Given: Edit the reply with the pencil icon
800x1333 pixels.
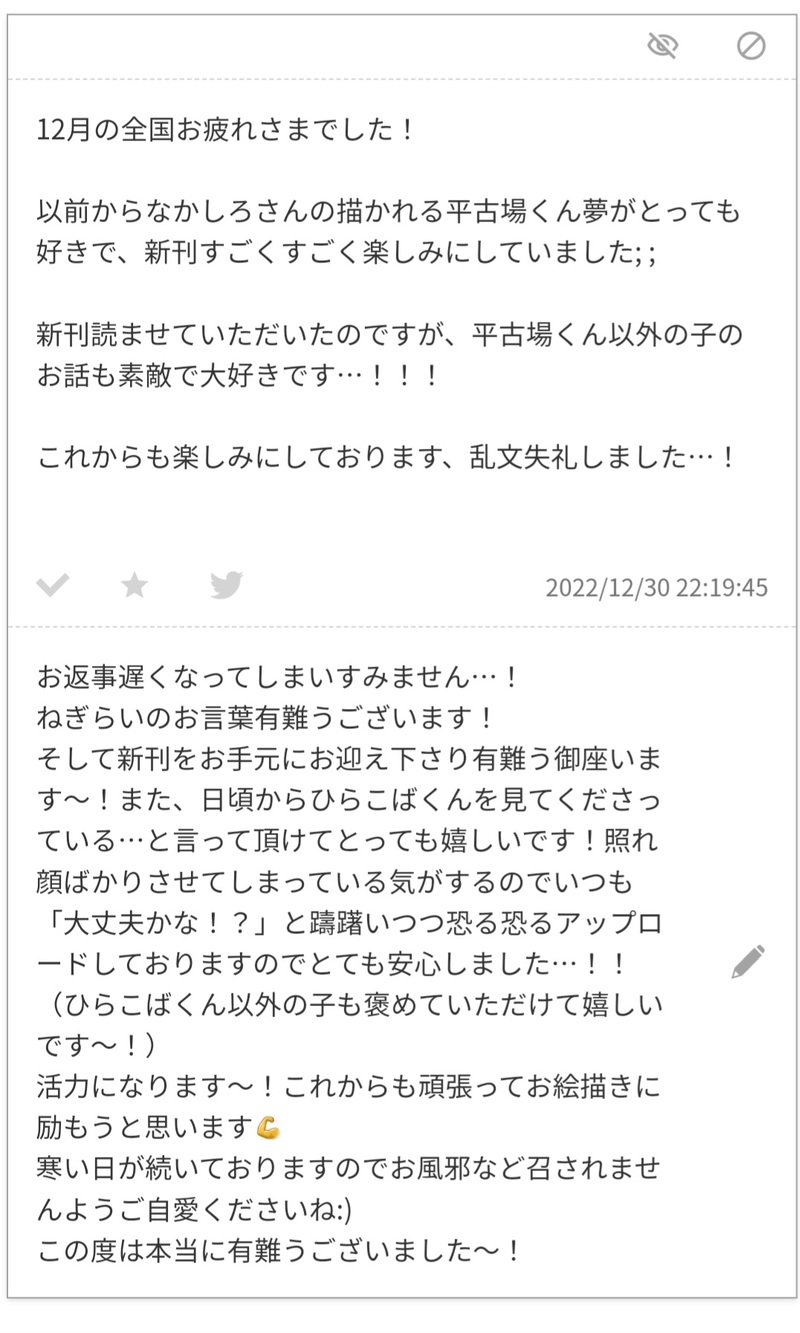Looking at the screenshot, I should [748, 961].
